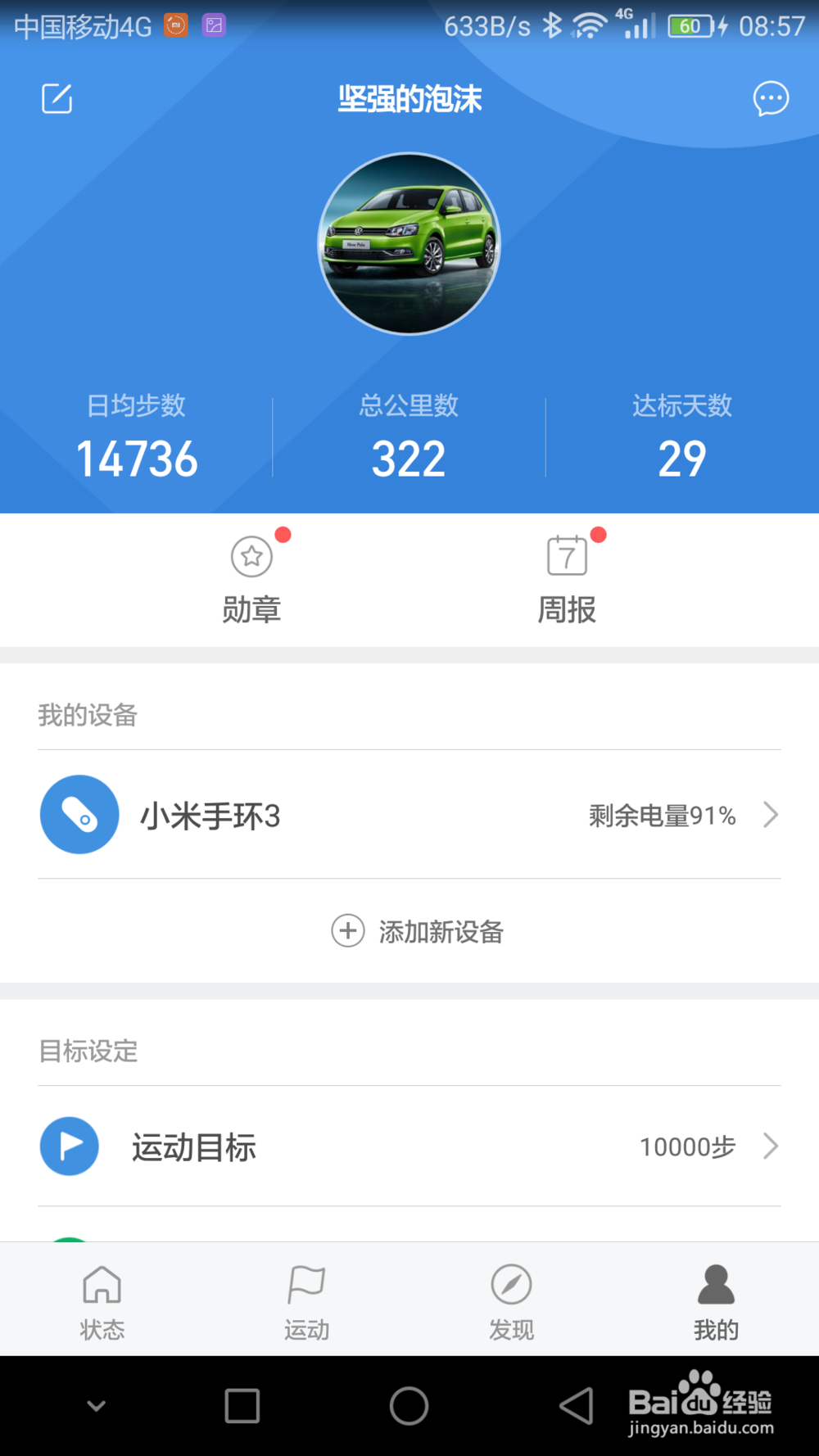
Task: Open recent apps square button
Action: [x=242, y=1406]
